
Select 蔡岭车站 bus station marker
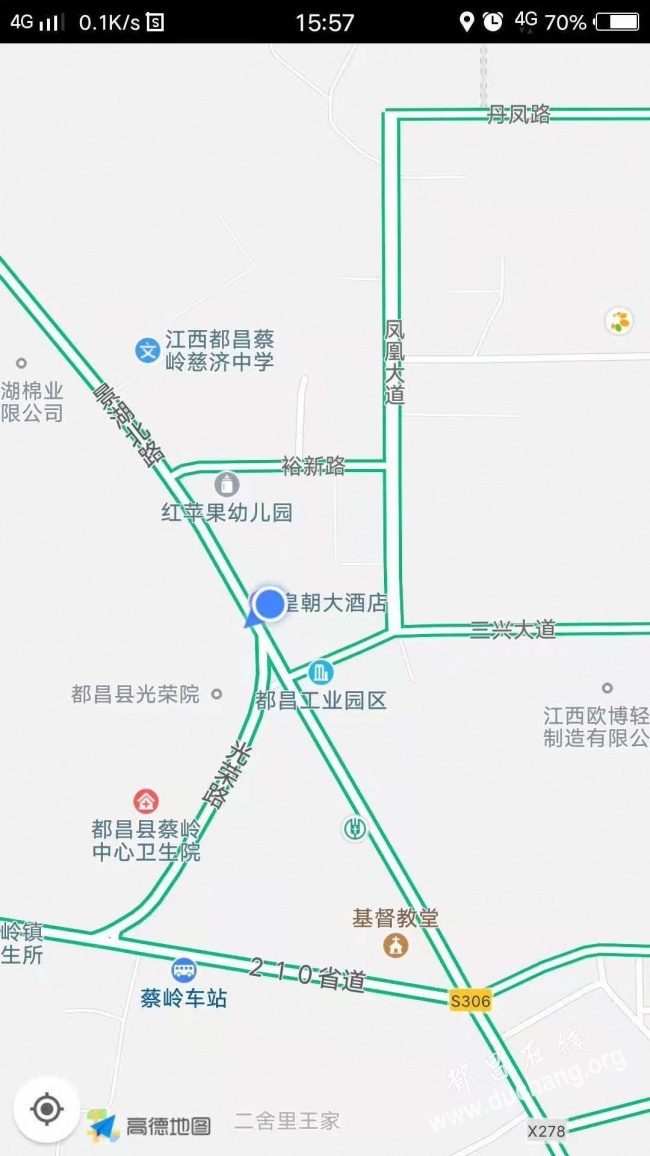[x=183, y=970]
